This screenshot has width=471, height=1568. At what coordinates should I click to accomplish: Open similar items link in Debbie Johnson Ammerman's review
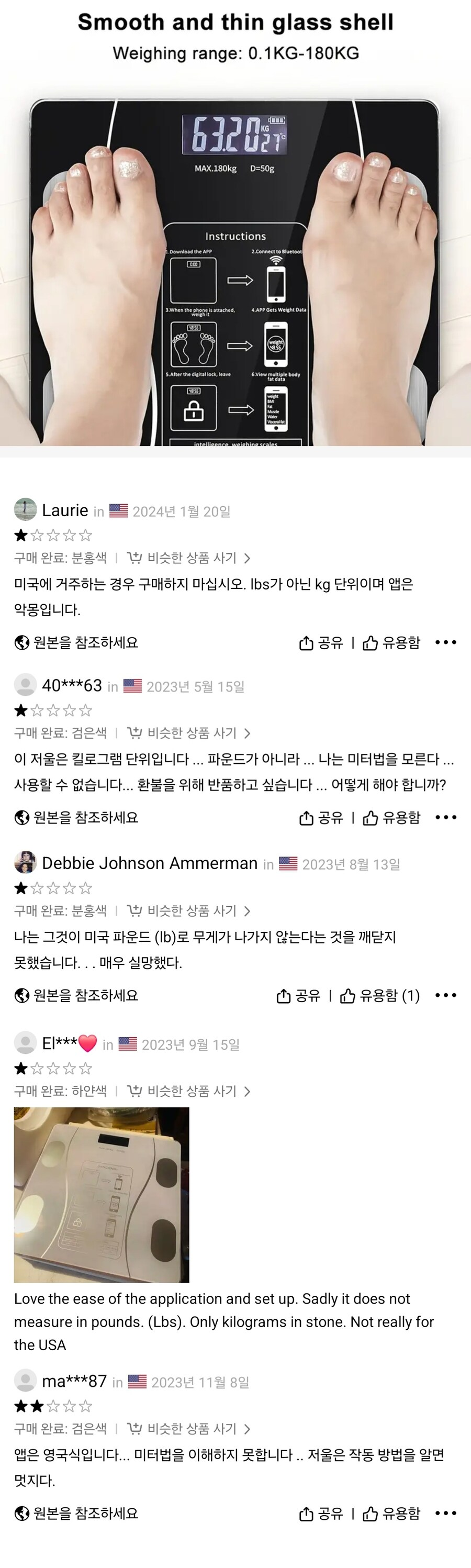coord(188,911)
